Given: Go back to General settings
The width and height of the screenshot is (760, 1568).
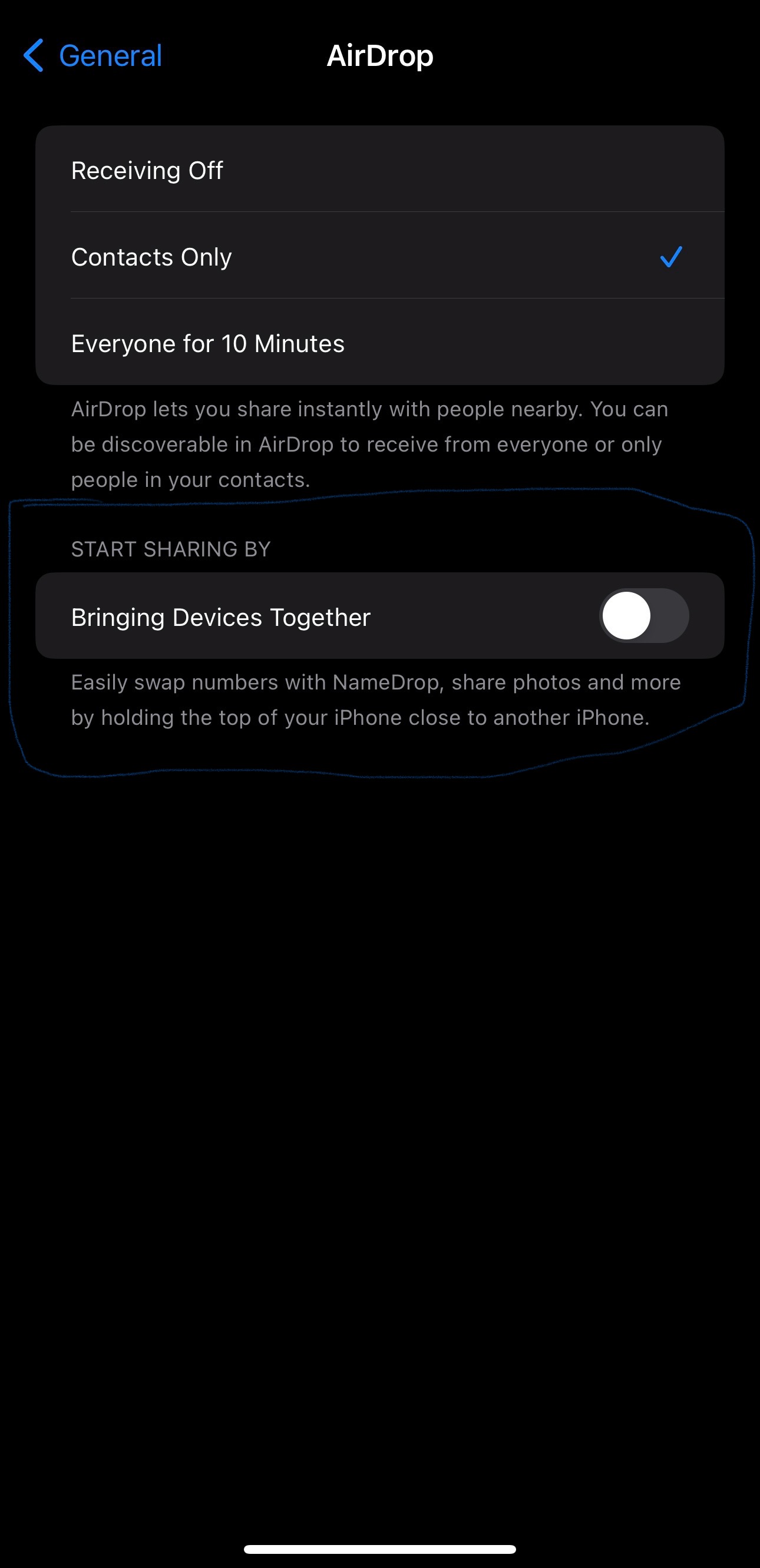Looking at the screenshot, I should 92,55.
